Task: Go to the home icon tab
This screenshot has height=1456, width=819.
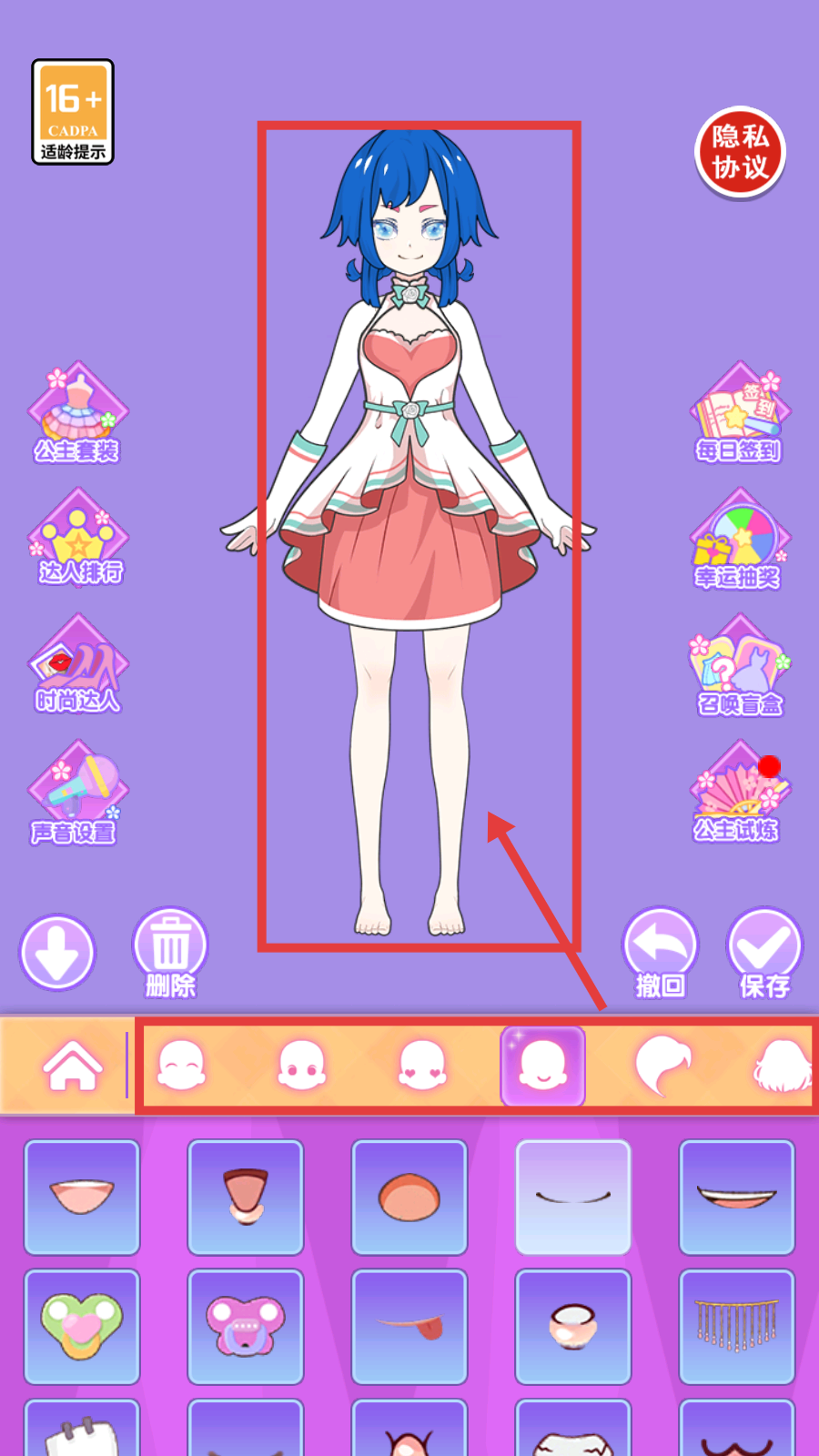Action: pyautogui.click(x=71, y=1066)
